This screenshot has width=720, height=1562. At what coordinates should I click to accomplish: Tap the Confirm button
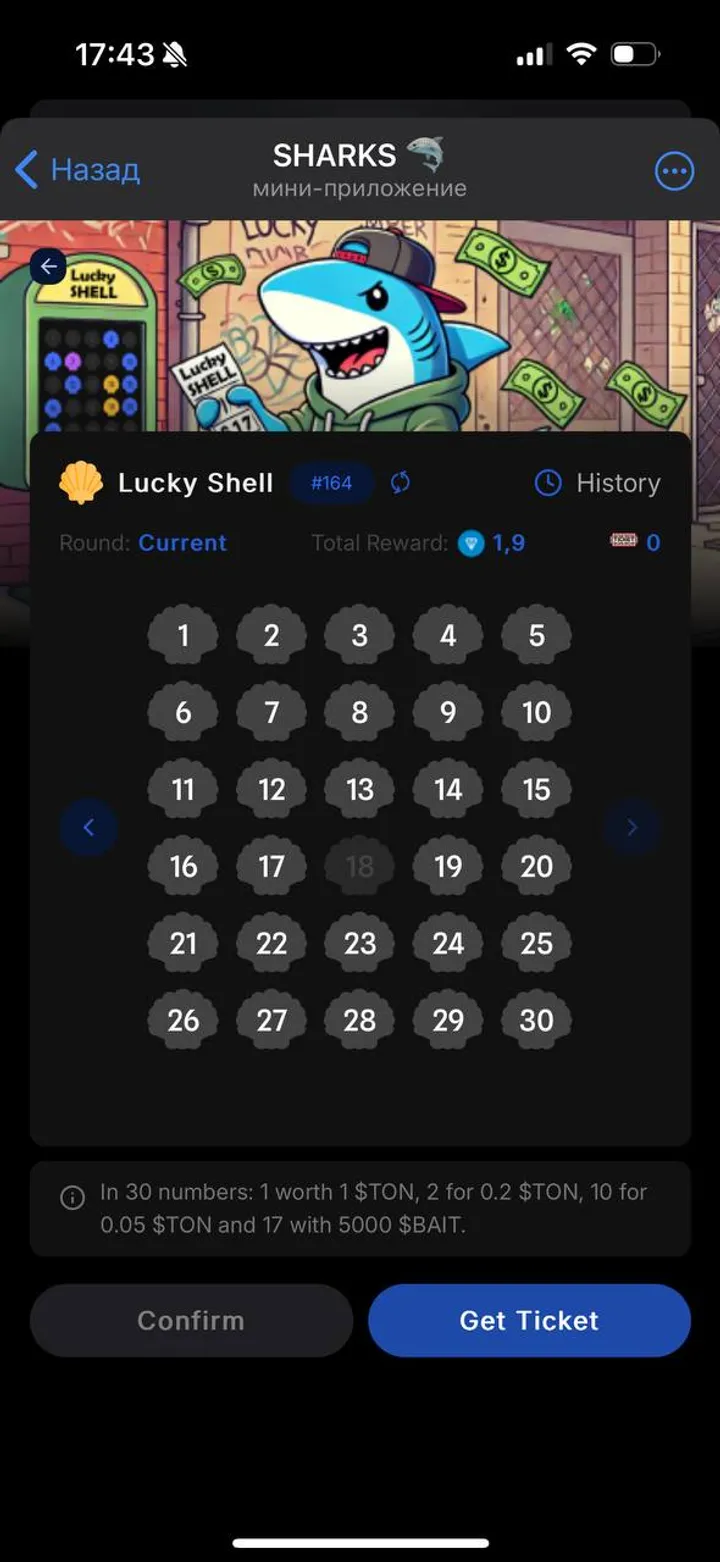pyautogui.click(x=191, y=1320)
